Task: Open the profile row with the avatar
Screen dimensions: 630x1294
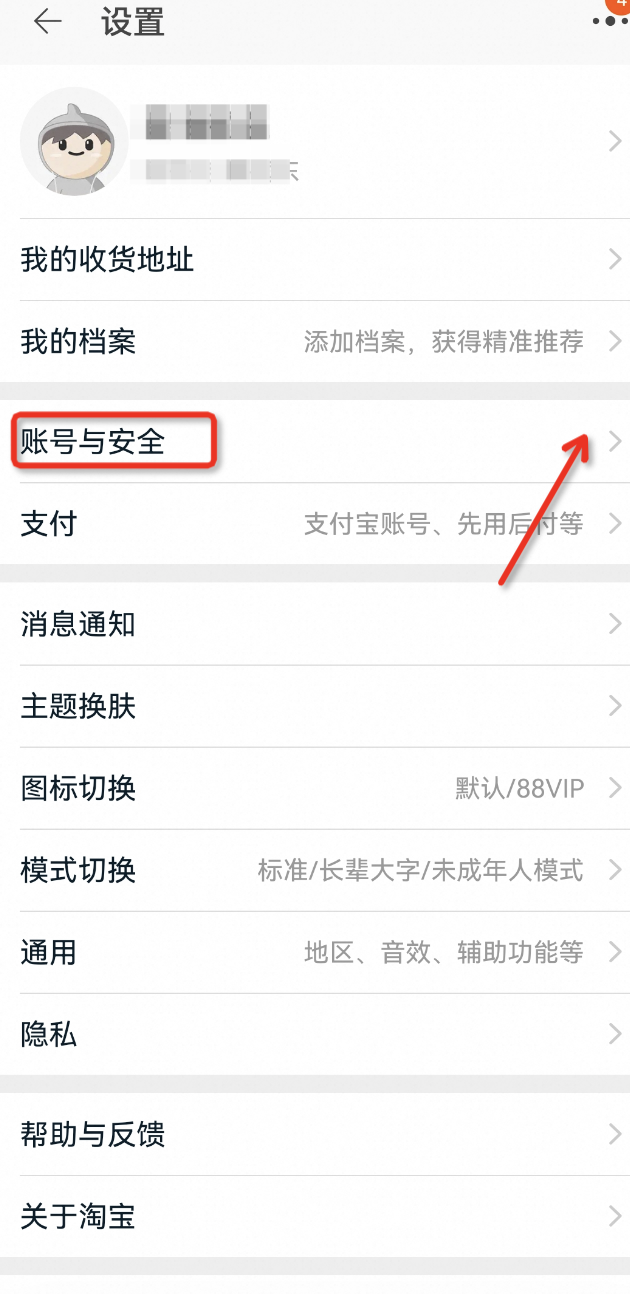Action: [x=315, y=142]
